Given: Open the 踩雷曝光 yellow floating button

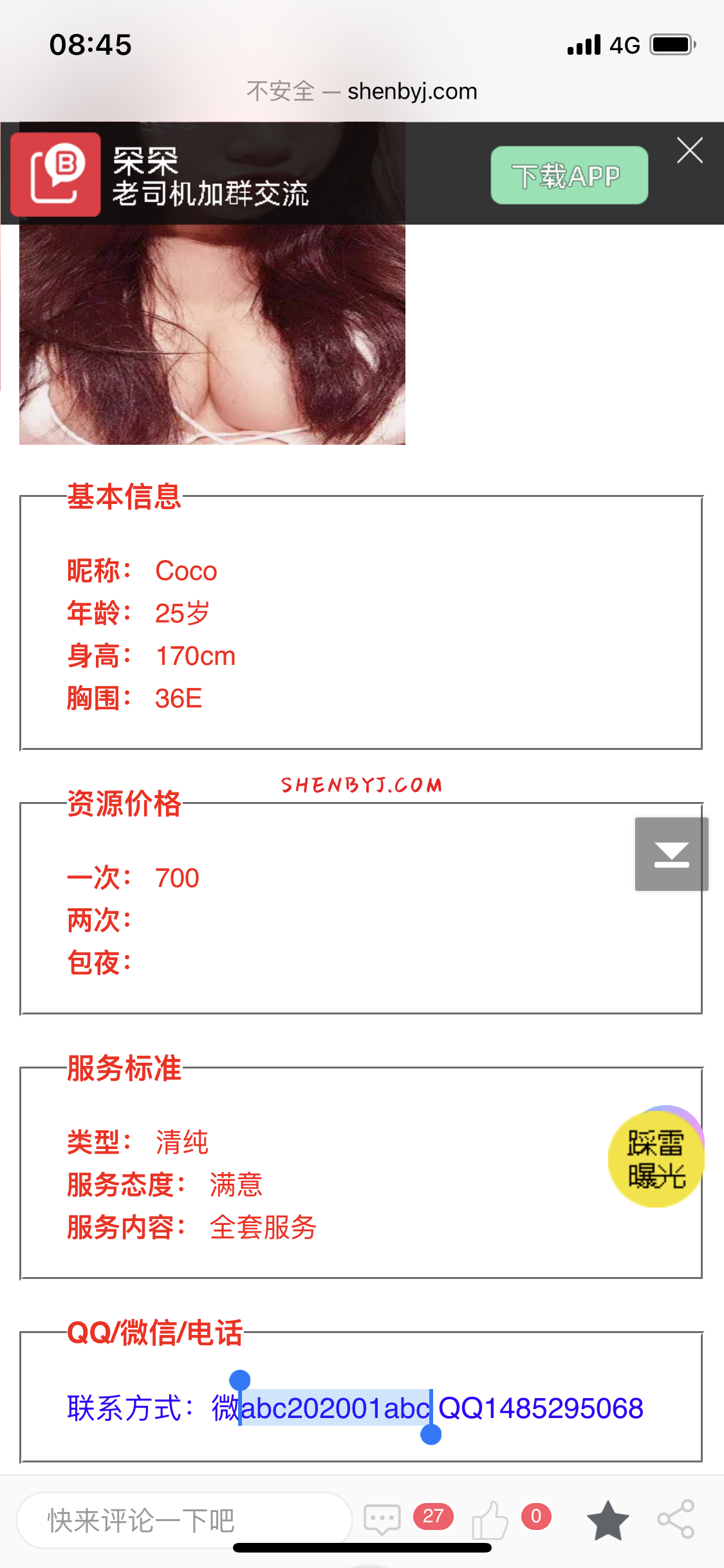Looking at the screenshot, I should pos(656,1159).
